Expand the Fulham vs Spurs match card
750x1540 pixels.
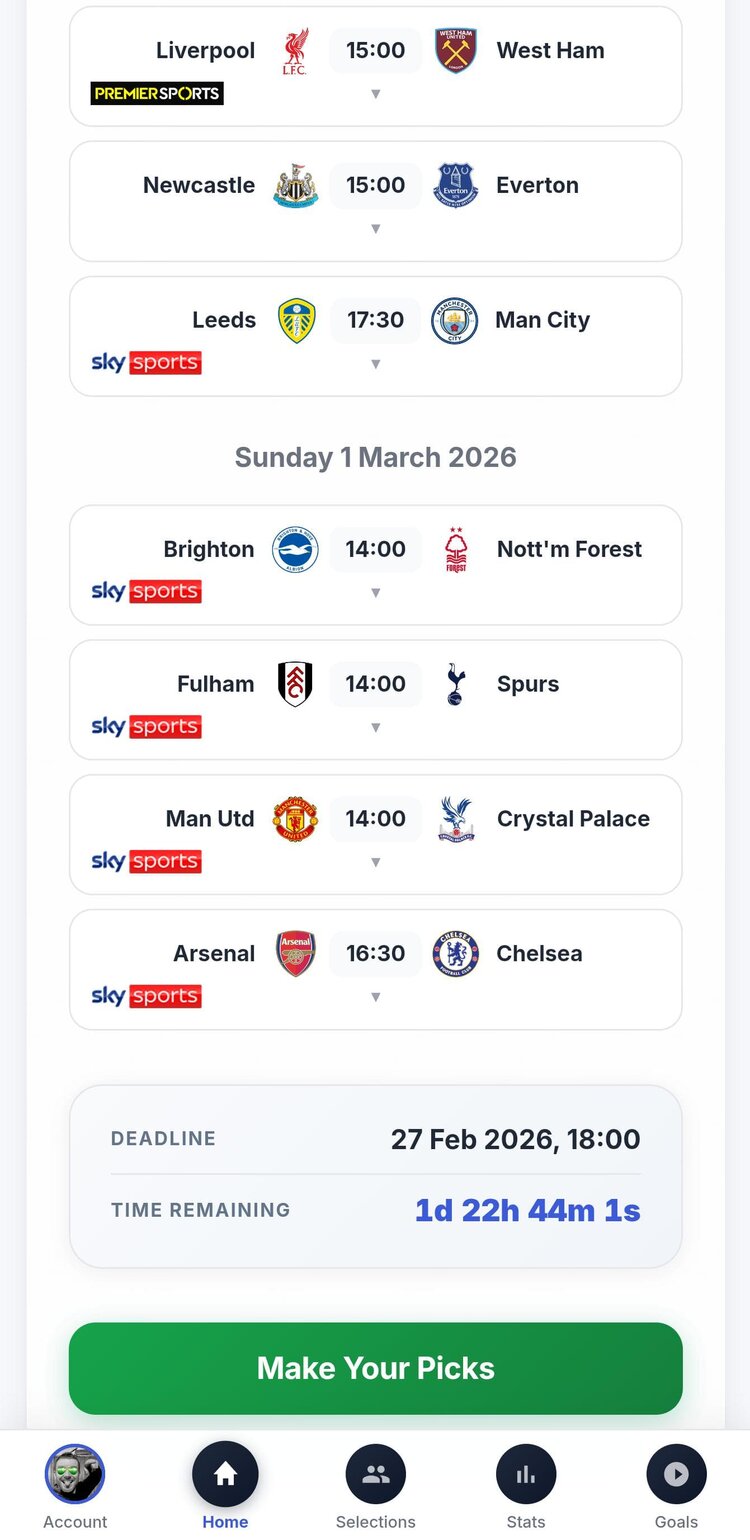tap(375, 728)
